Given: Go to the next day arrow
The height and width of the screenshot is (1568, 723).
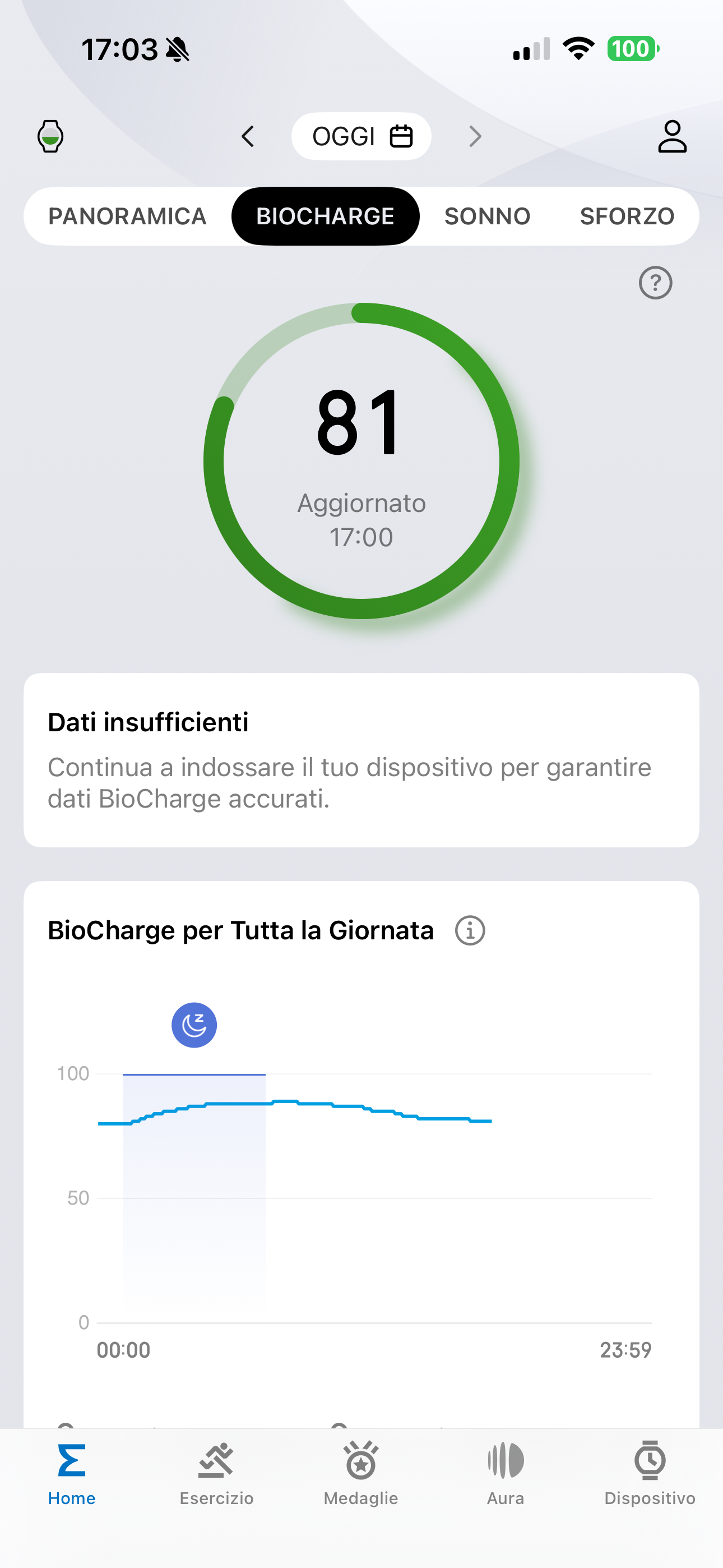Looking at the screenshot, I should 475,136.
